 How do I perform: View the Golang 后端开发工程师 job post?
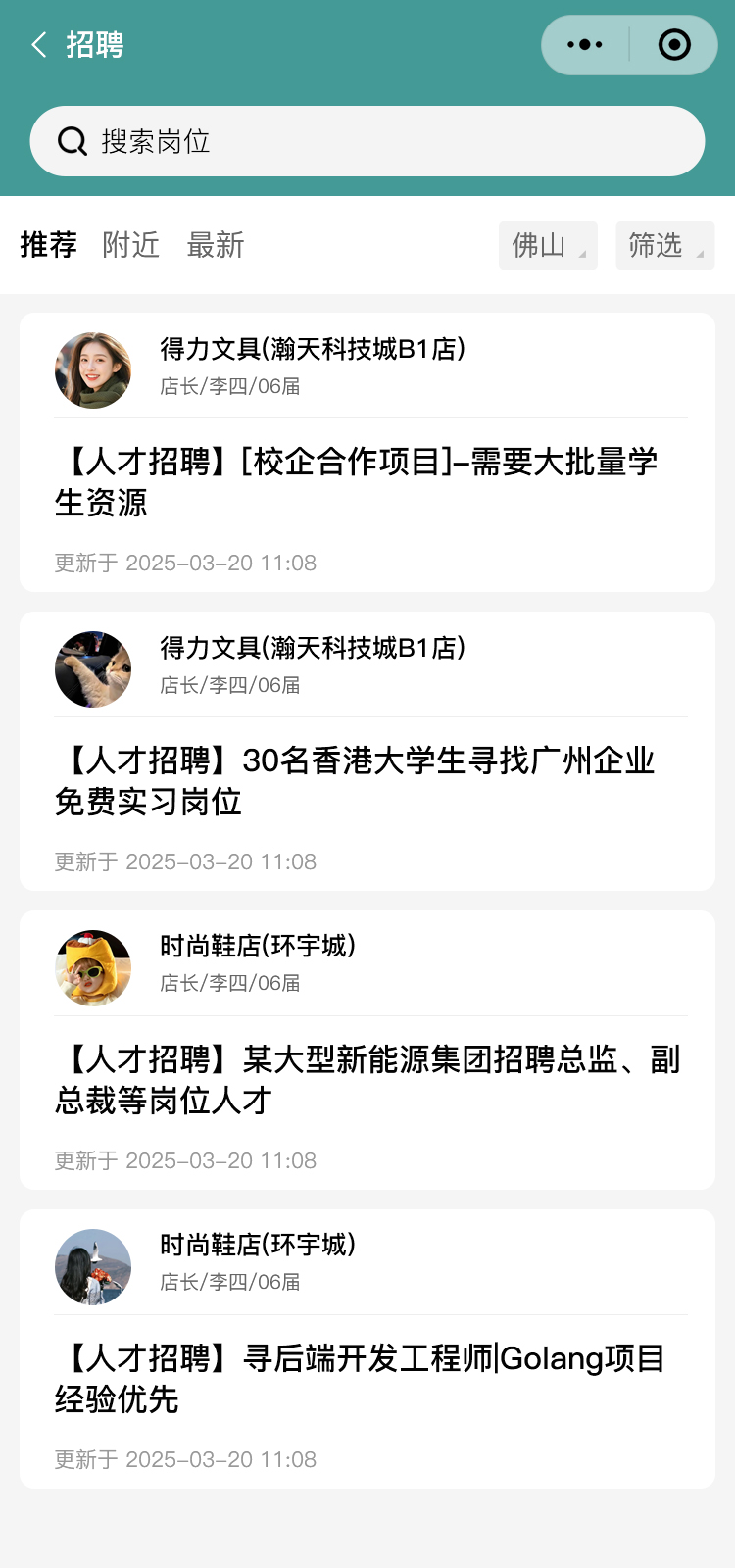pyautogui.click(x=367, y=1378)
